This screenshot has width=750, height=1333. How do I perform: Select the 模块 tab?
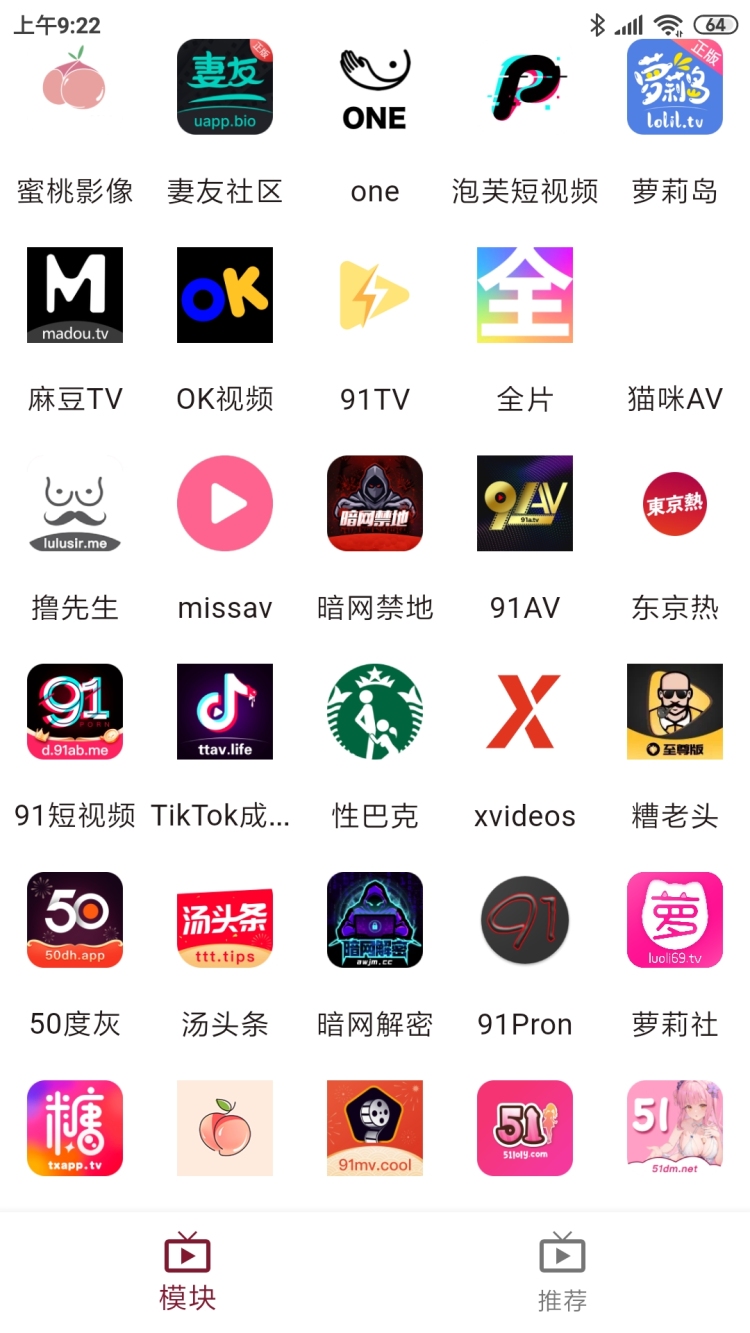pyautogui.click(x=187, y=1270)
